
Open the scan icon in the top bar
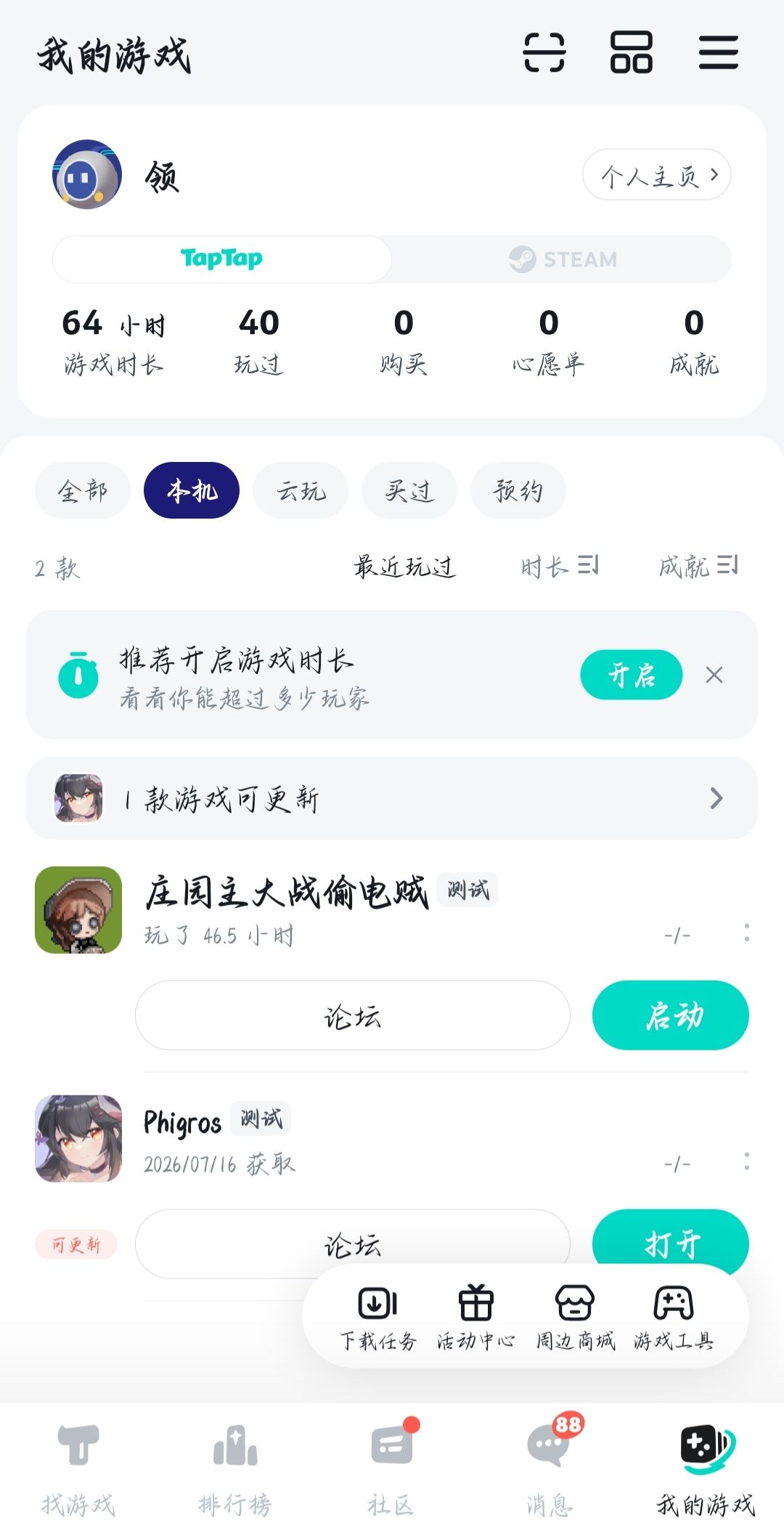544,52
